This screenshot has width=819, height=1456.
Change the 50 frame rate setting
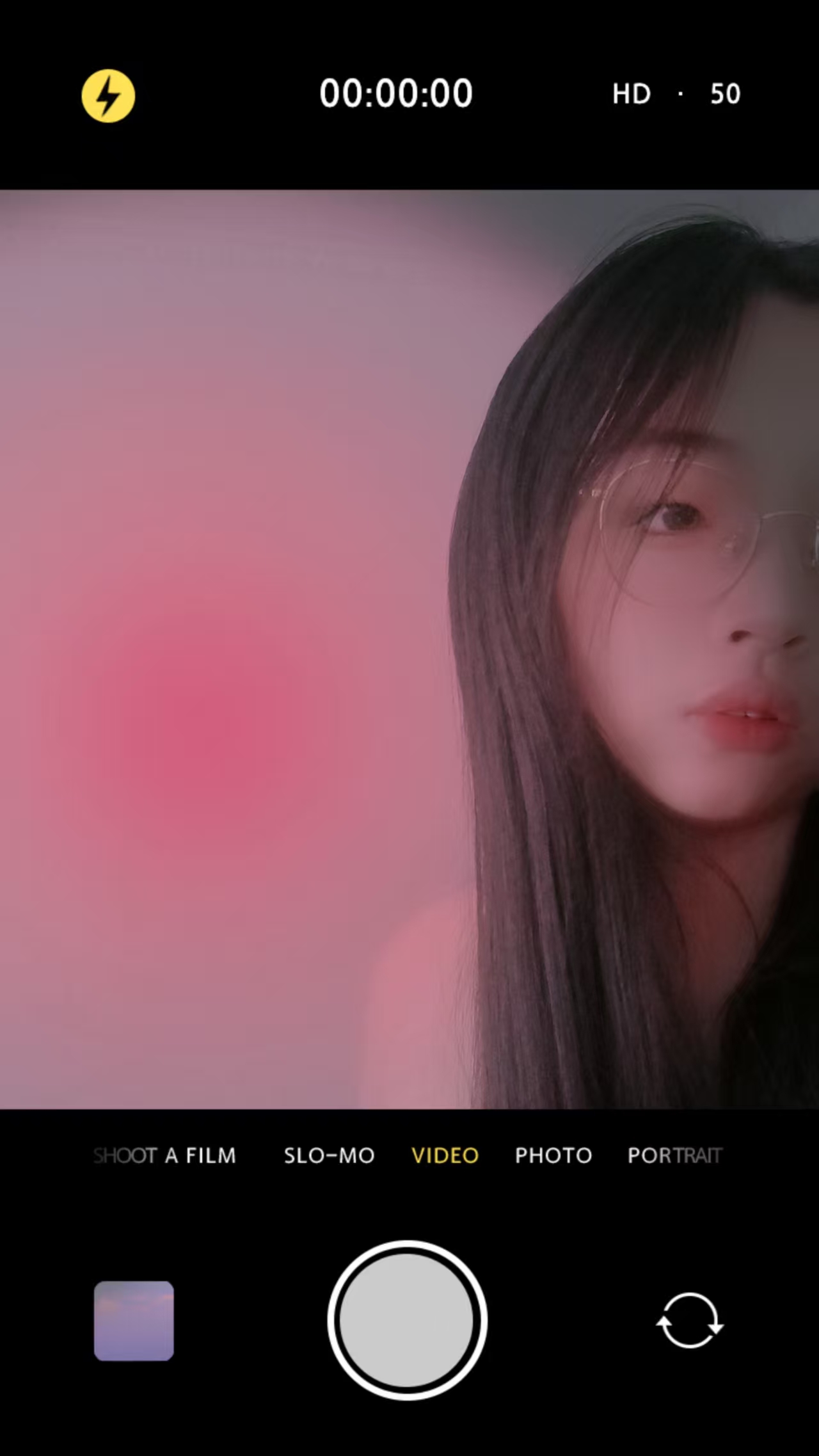point(725,94)
